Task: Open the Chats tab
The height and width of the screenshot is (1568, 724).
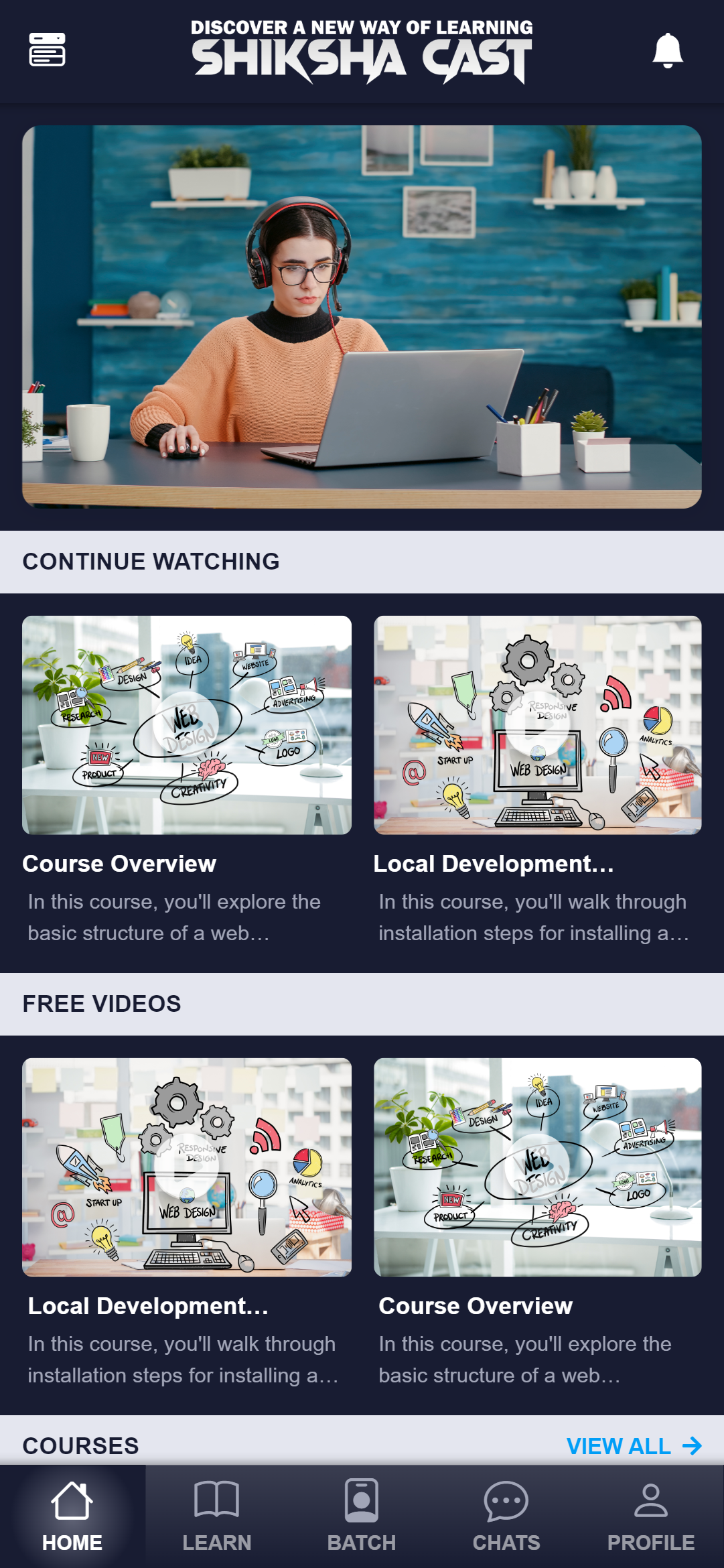Action: (x=506, y=1516)
